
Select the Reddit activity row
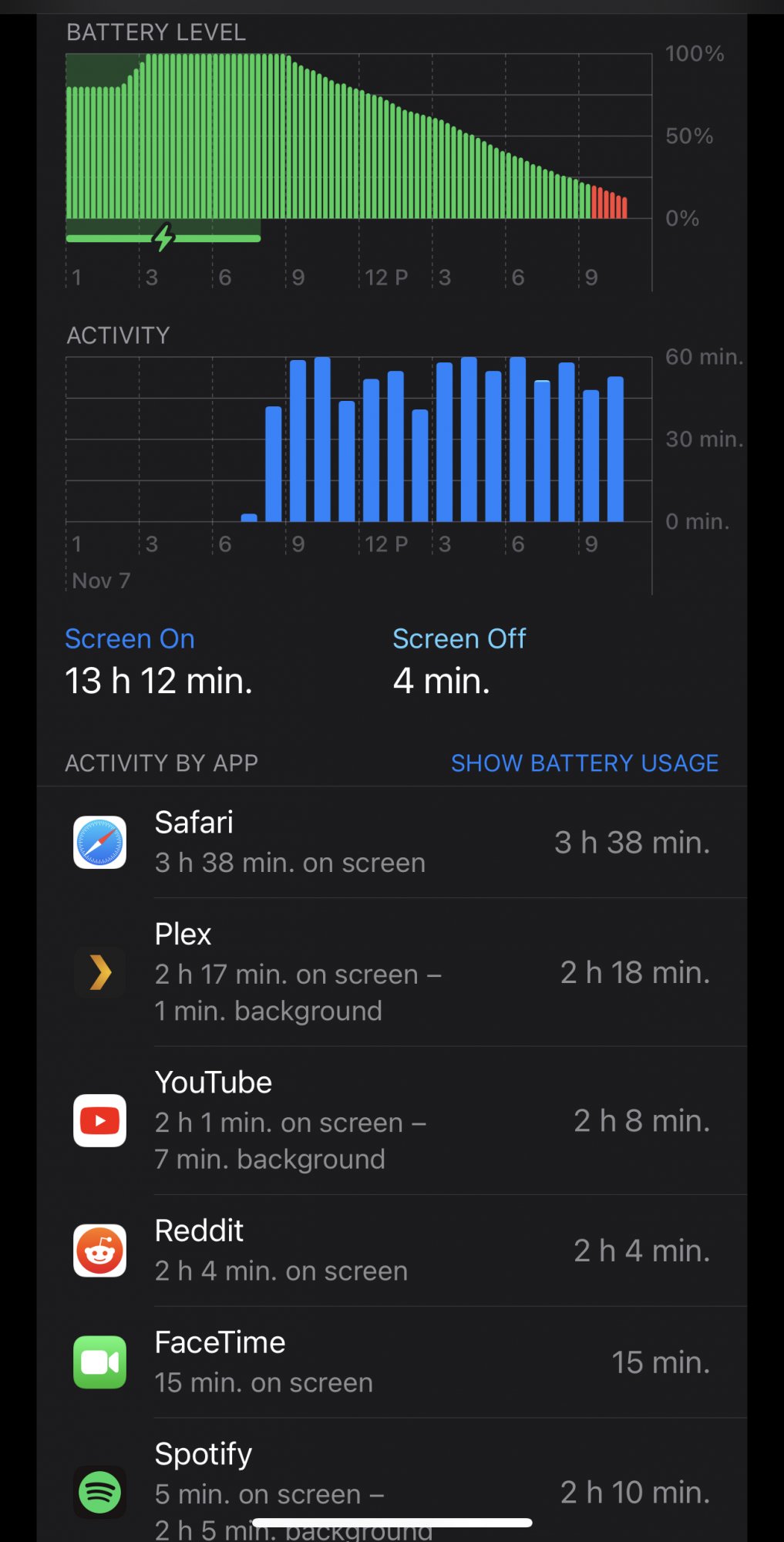point(392,1250)
